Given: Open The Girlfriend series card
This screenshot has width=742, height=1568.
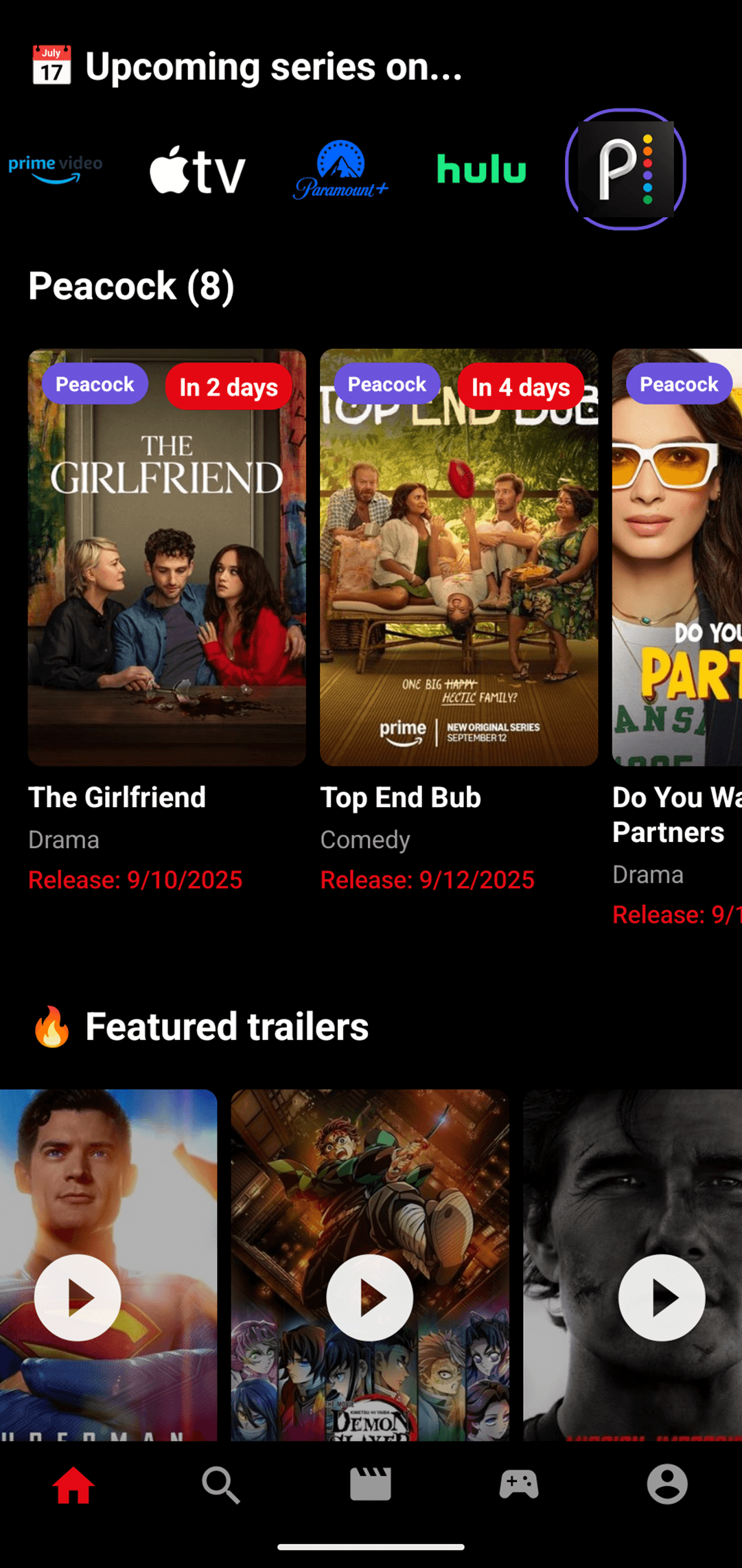Looking at the screenshot, I should pos(167,557).
